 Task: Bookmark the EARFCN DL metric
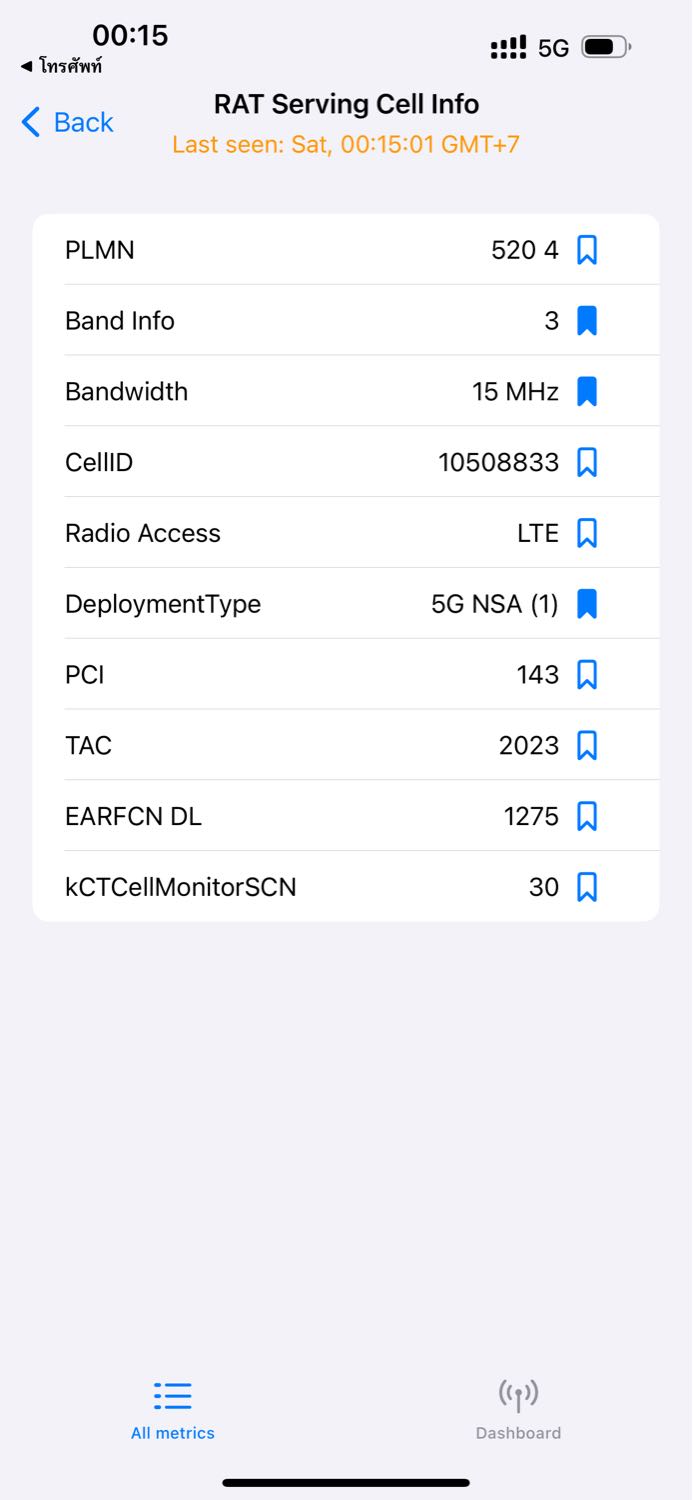coord(587,816)
